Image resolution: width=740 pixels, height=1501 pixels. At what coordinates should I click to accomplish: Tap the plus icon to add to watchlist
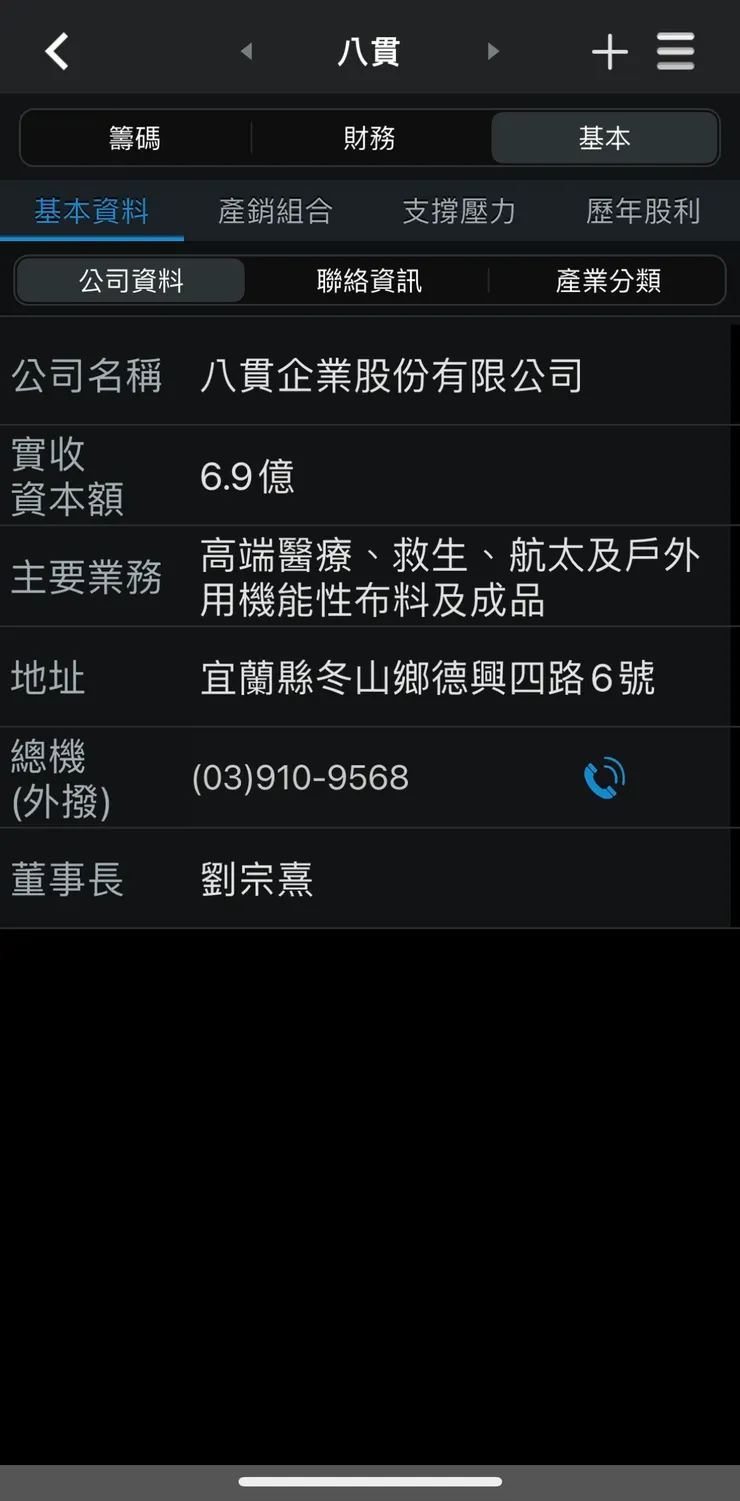click(610, 50)
